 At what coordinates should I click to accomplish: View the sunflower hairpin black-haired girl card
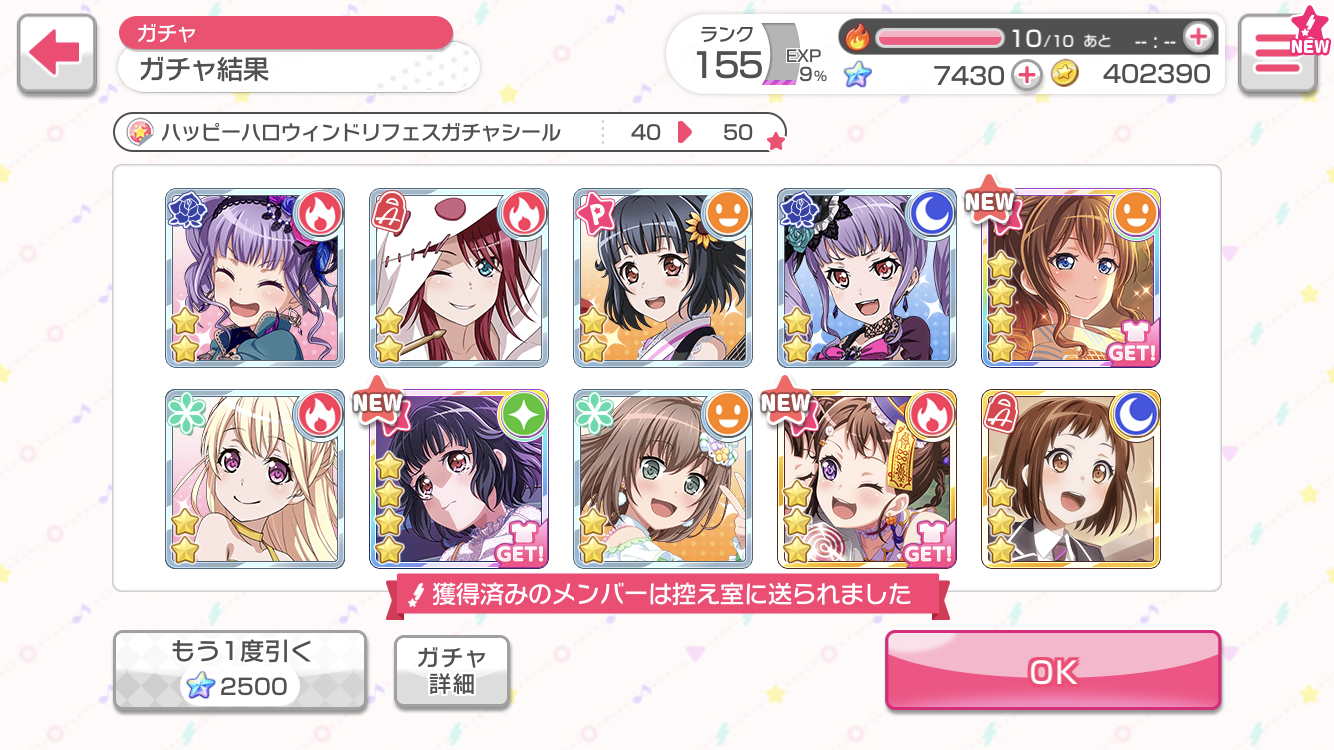pyautogui.click(x=662, y=277)
